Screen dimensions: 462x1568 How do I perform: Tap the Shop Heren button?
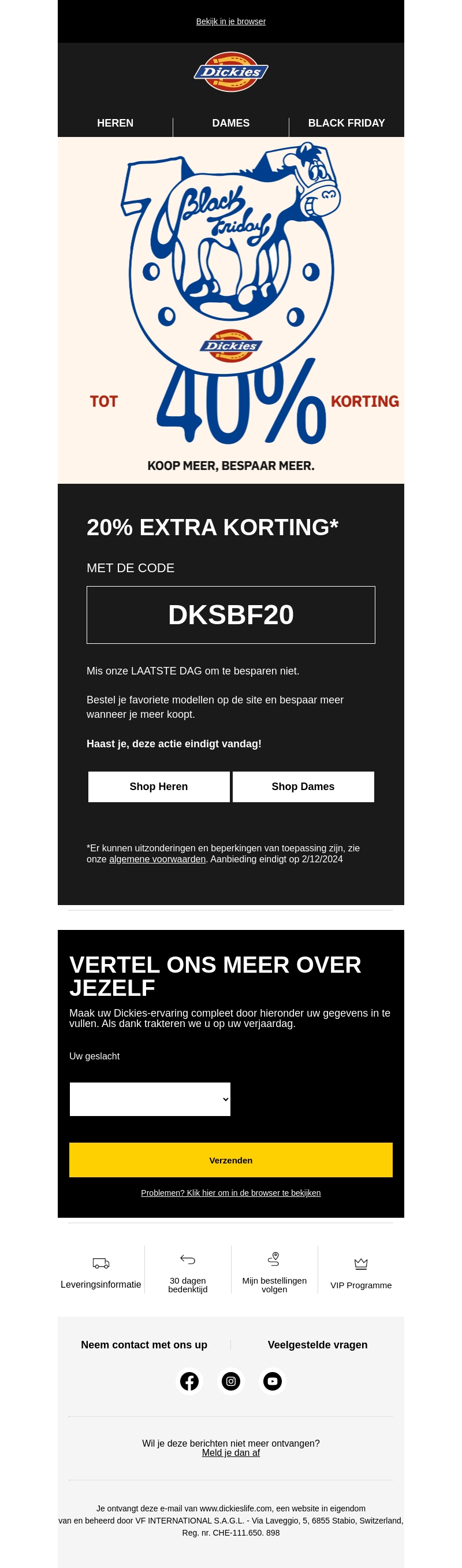click(159, 787)
